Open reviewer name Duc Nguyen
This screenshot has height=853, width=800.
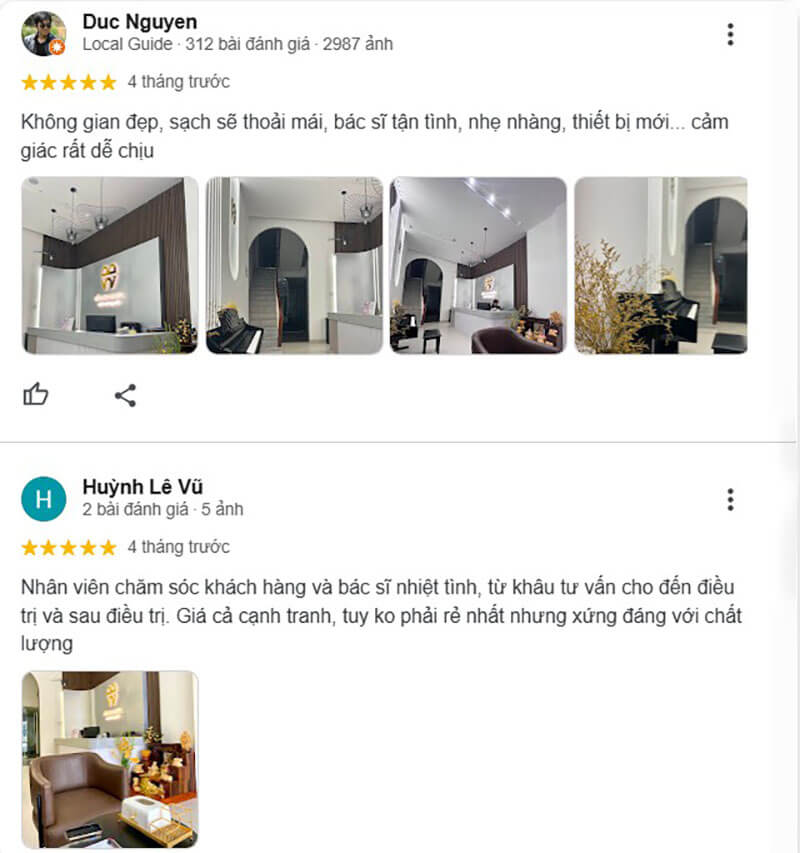(139, 22)
